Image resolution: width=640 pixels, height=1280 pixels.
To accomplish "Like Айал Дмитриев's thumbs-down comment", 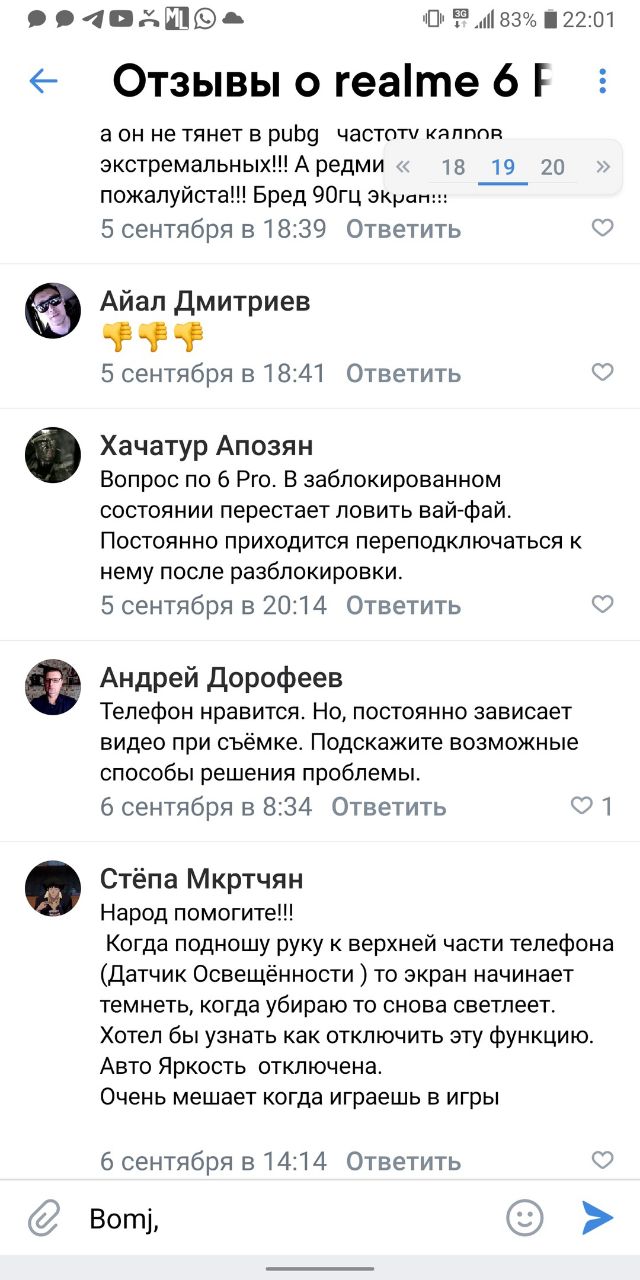I will click(602, 373).
